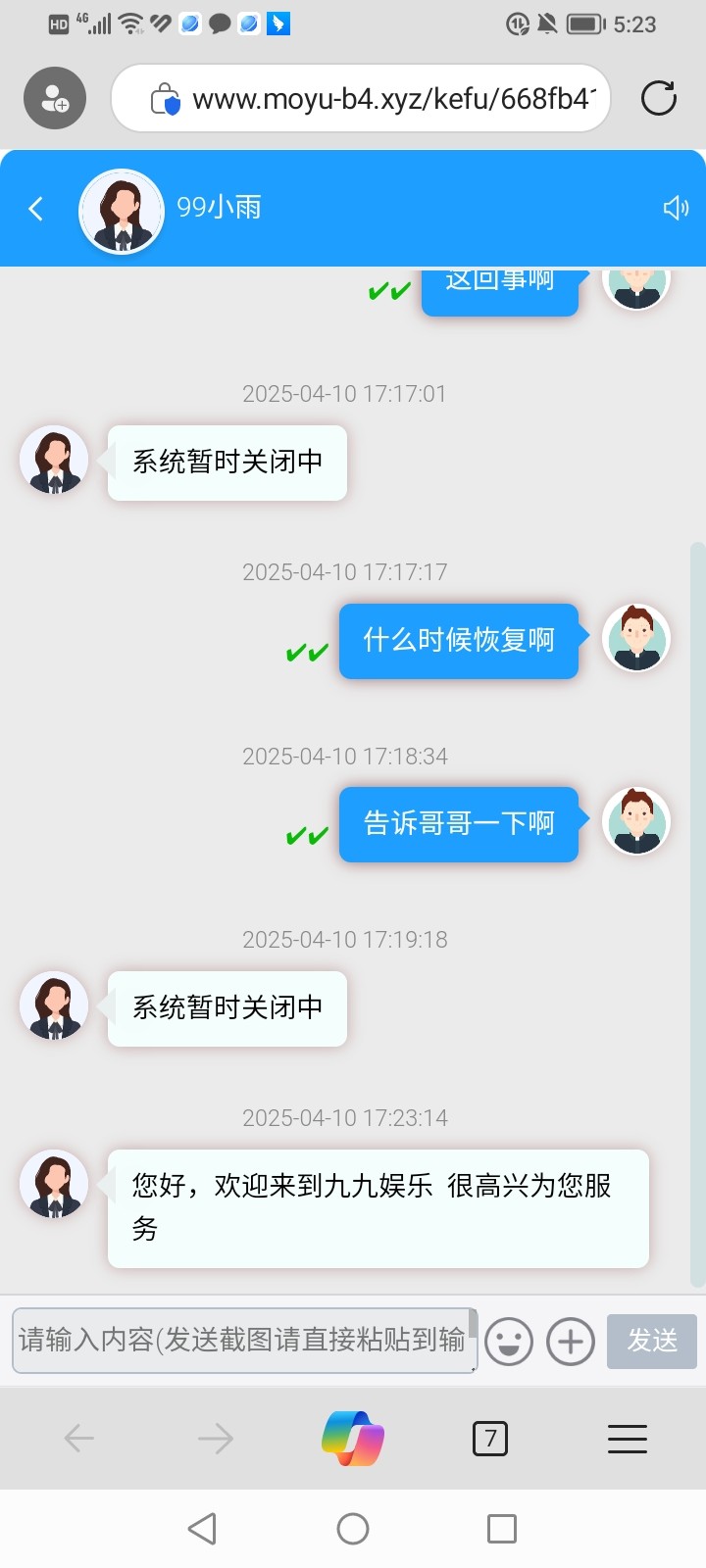Tap the 99小雨 avatar in header
The width and height of the screenshot is (706, 1568).
click(x=122, y=211)
